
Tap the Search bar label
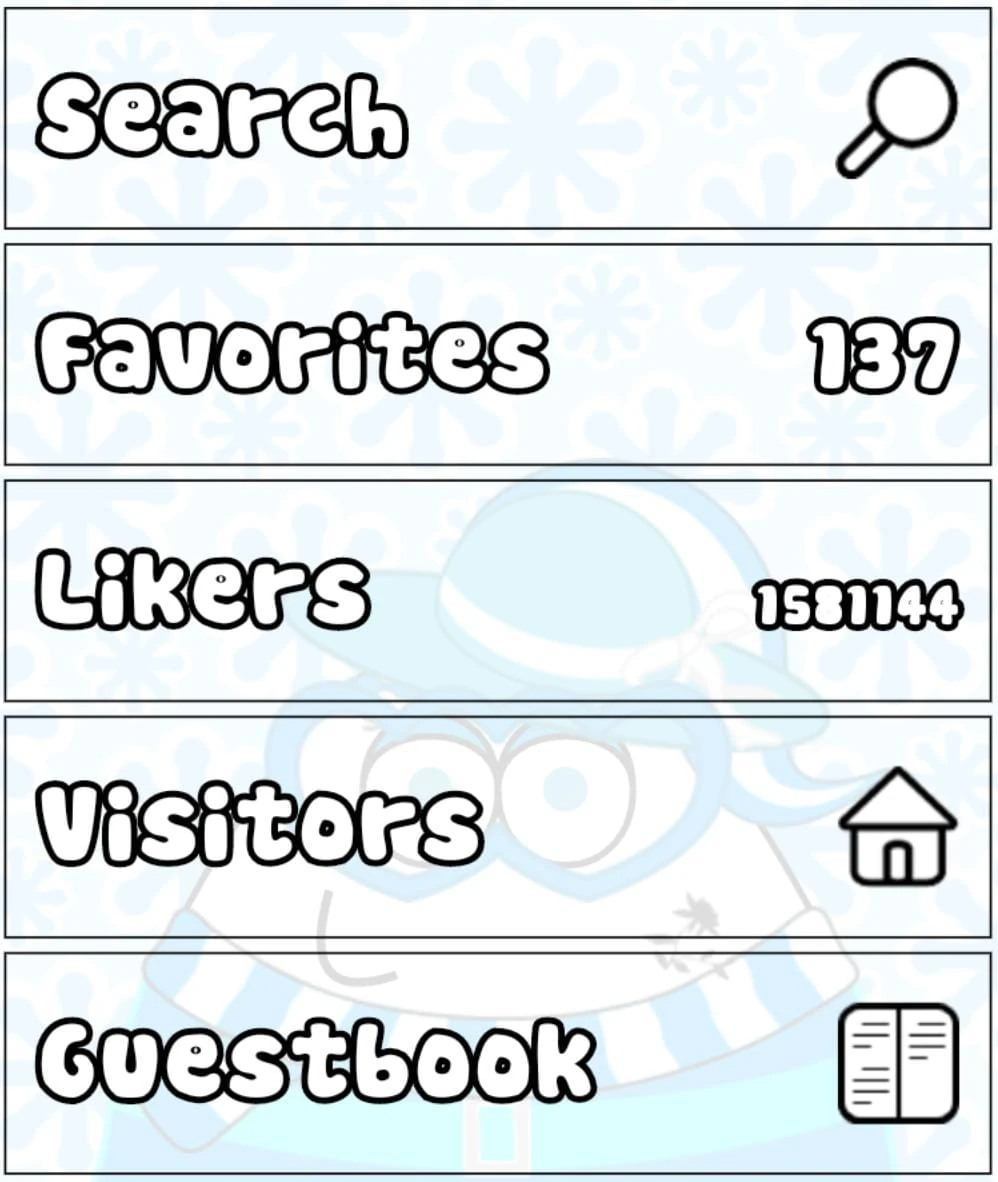[x=220, y=112]
